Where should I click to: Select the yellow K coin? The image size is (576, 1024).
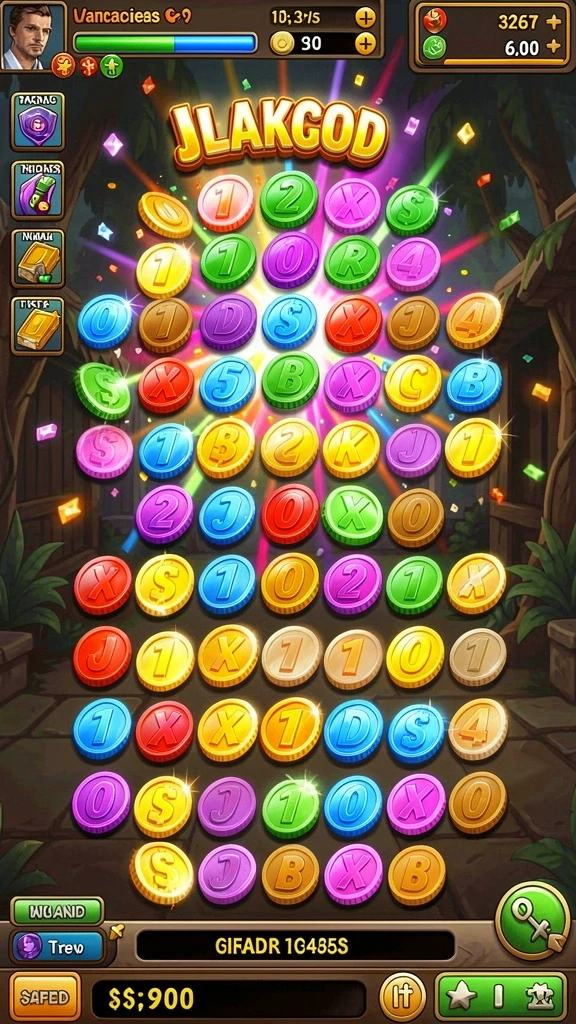(351, 449)
